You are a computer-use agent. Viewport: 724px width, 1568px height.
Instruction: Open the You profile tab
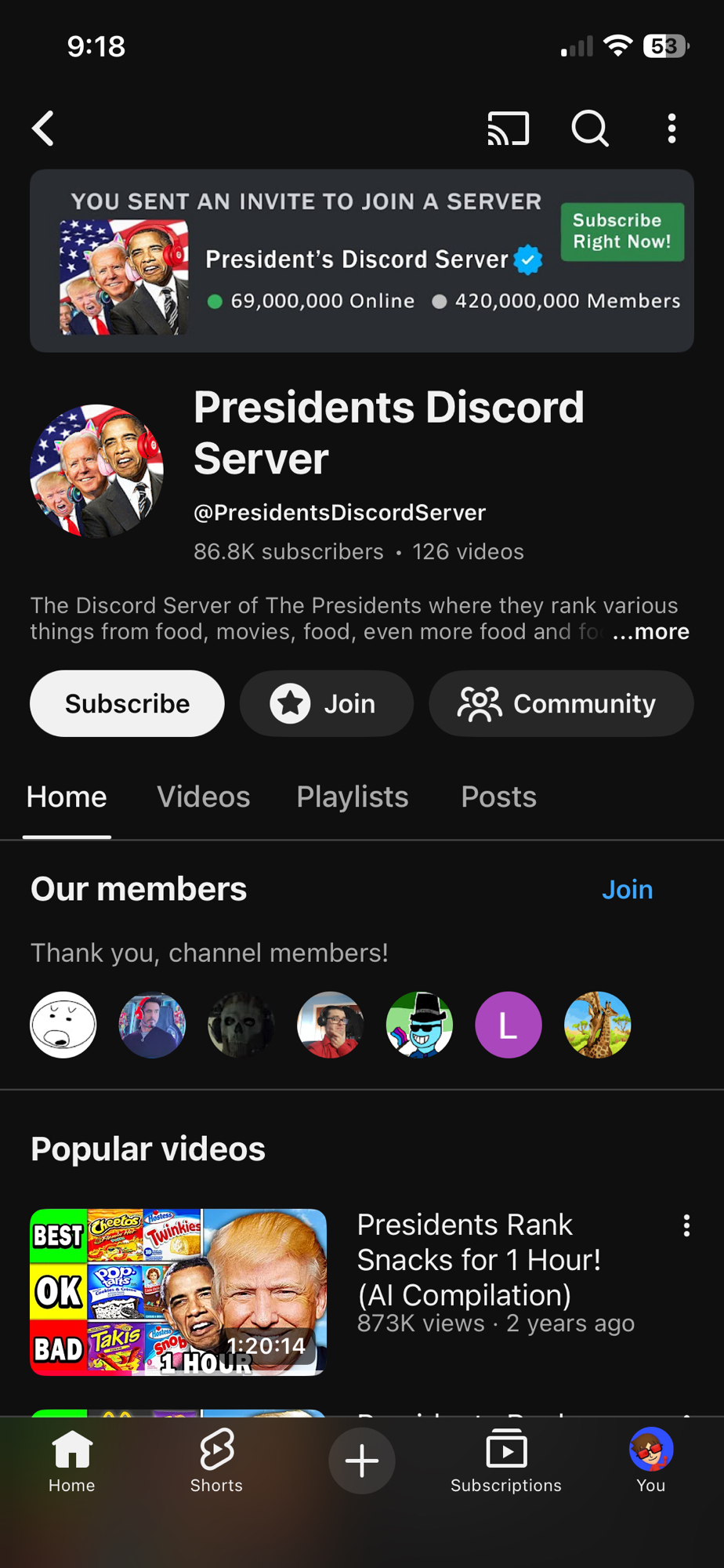[650, 1461]
